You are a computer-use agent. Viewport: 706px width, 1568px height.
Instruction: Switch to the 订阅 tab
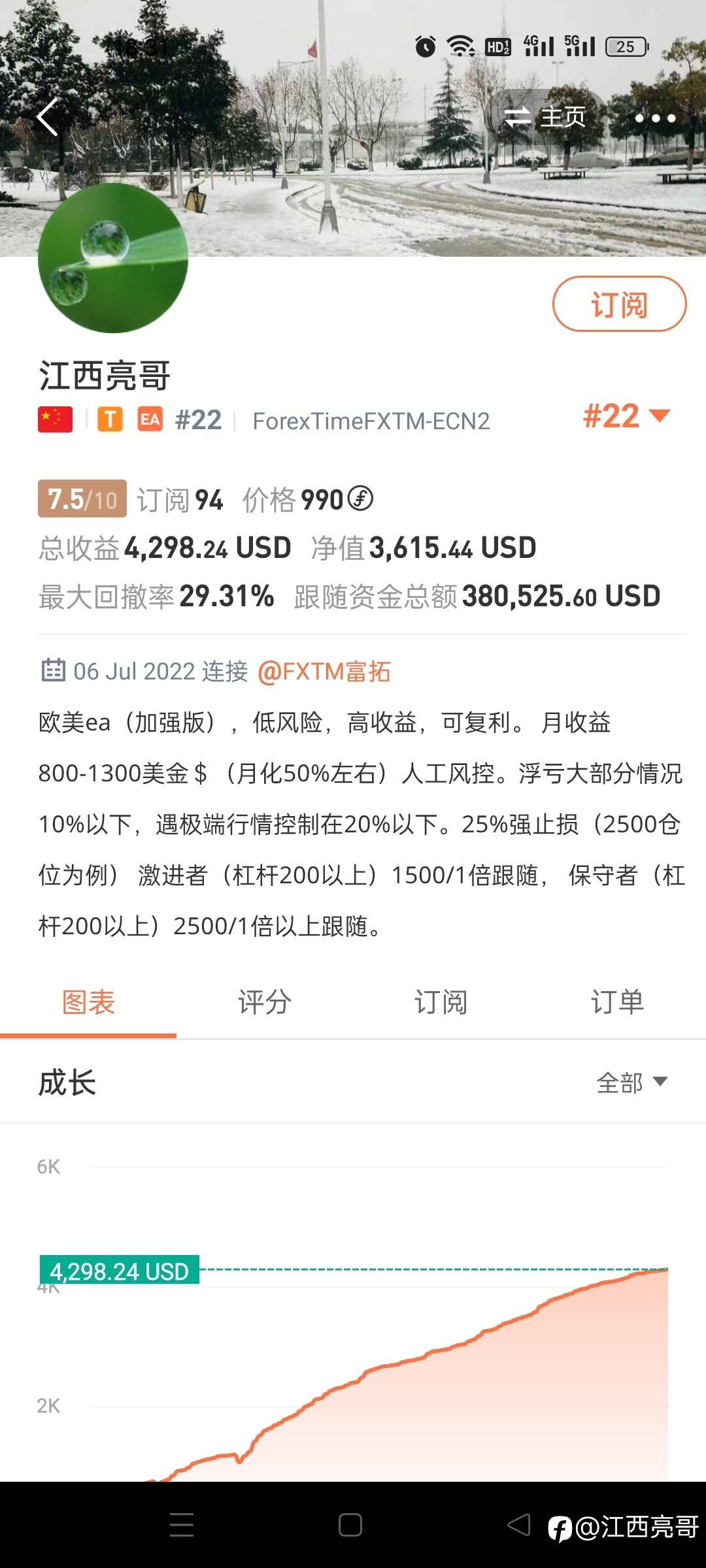441,1002
